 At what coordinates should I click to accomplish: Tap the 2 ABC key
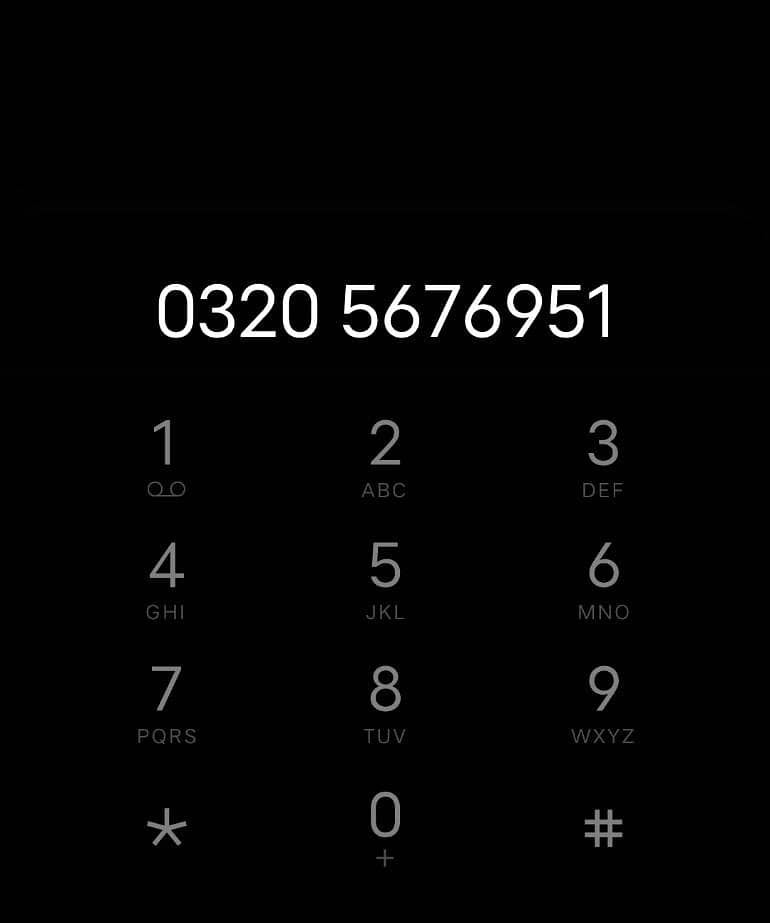click(x=385, y=456)
